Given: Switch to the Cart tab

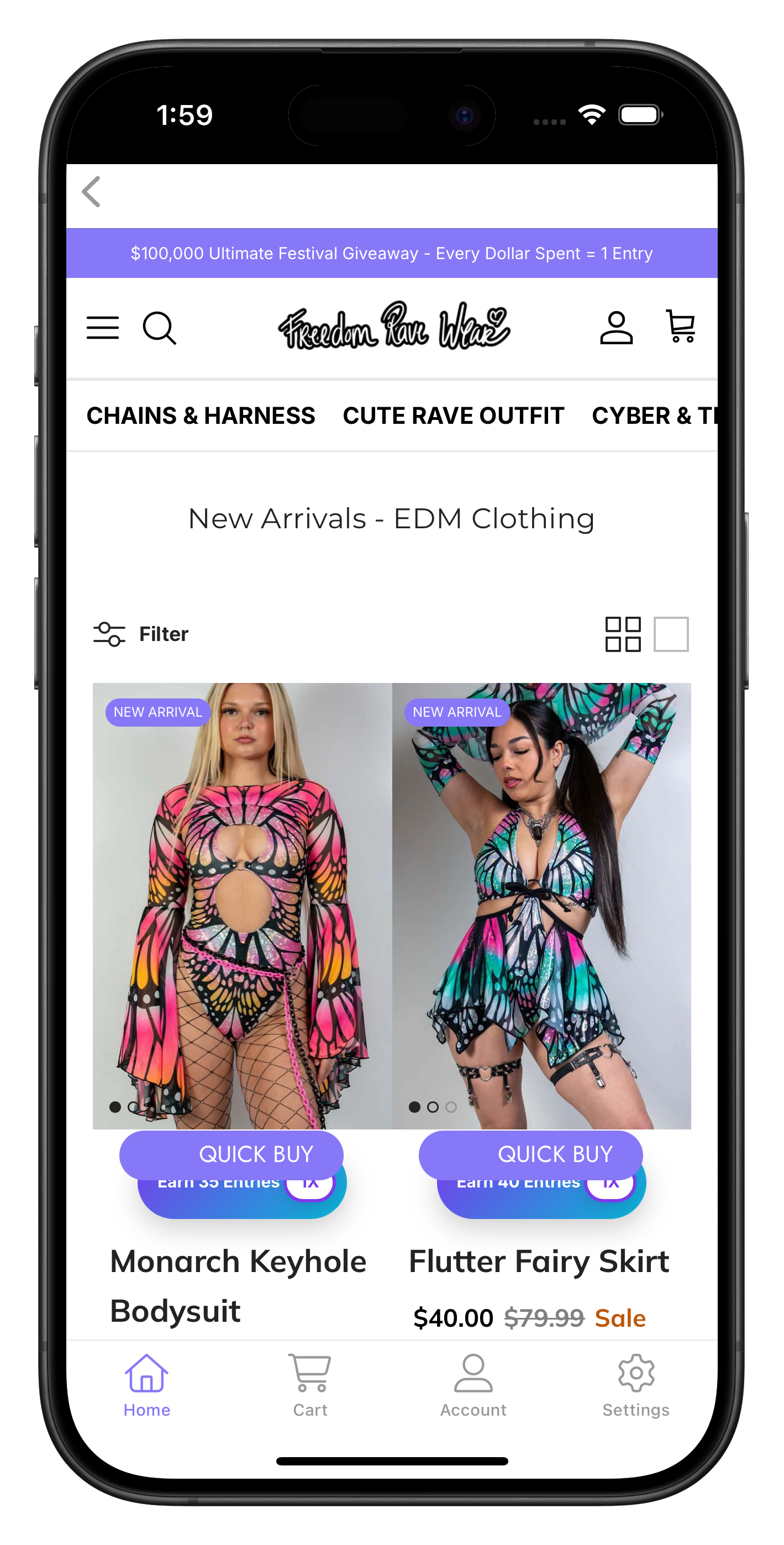Looking at the screenshot, I should click(310, 1385).
